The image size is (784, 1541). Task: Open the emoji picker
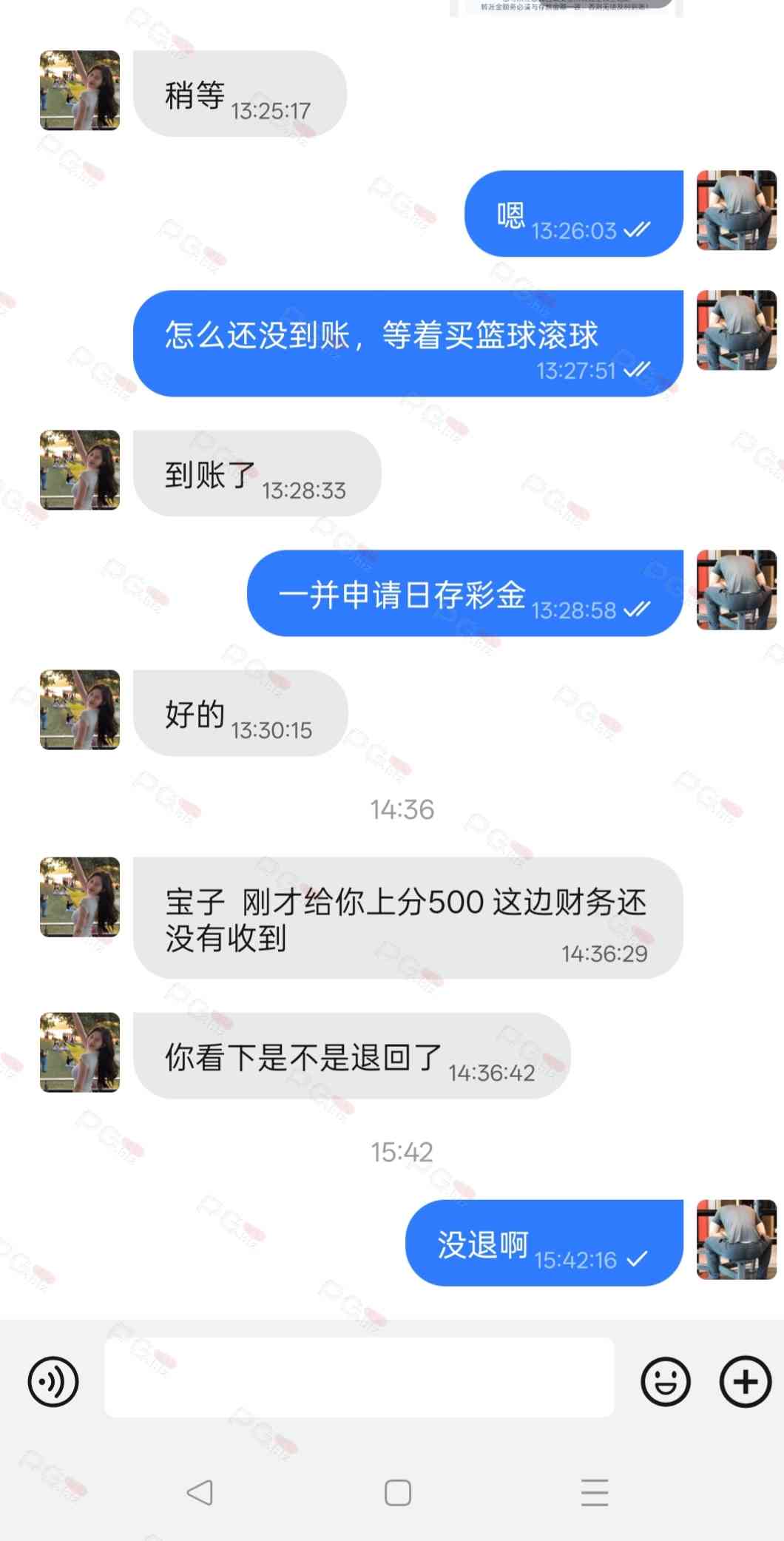coord(666,1381)
